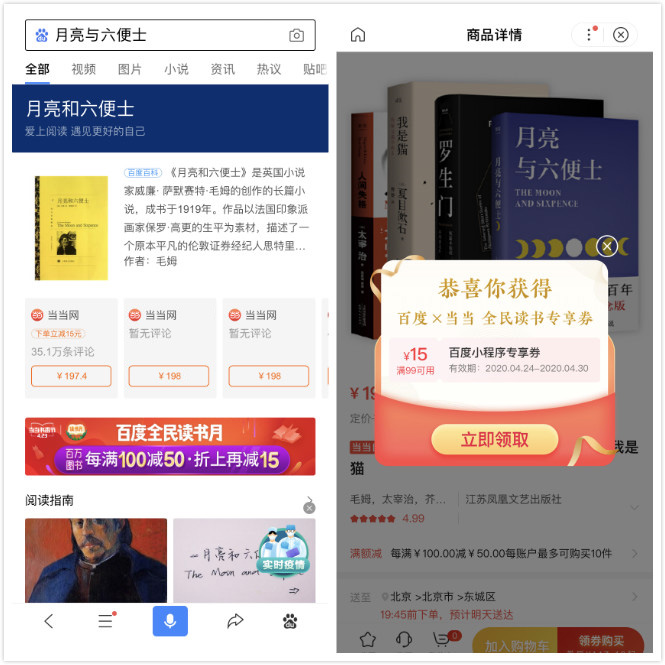Dismiss the 实时疫情 floating widget
Viewport: 665px width, 665px height.
[309, 507]
